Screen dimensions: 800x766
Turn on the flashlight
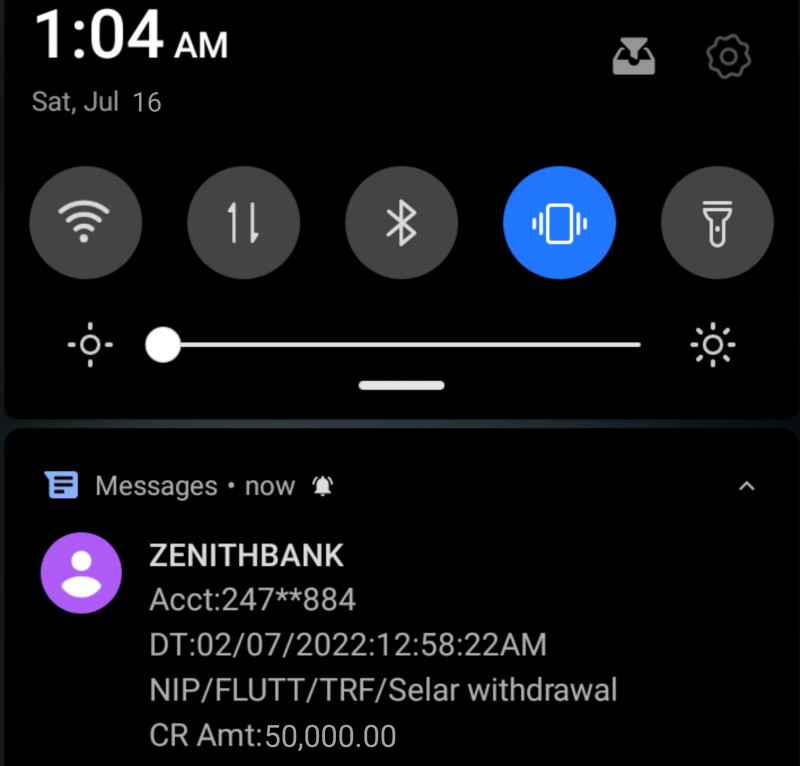717,222
